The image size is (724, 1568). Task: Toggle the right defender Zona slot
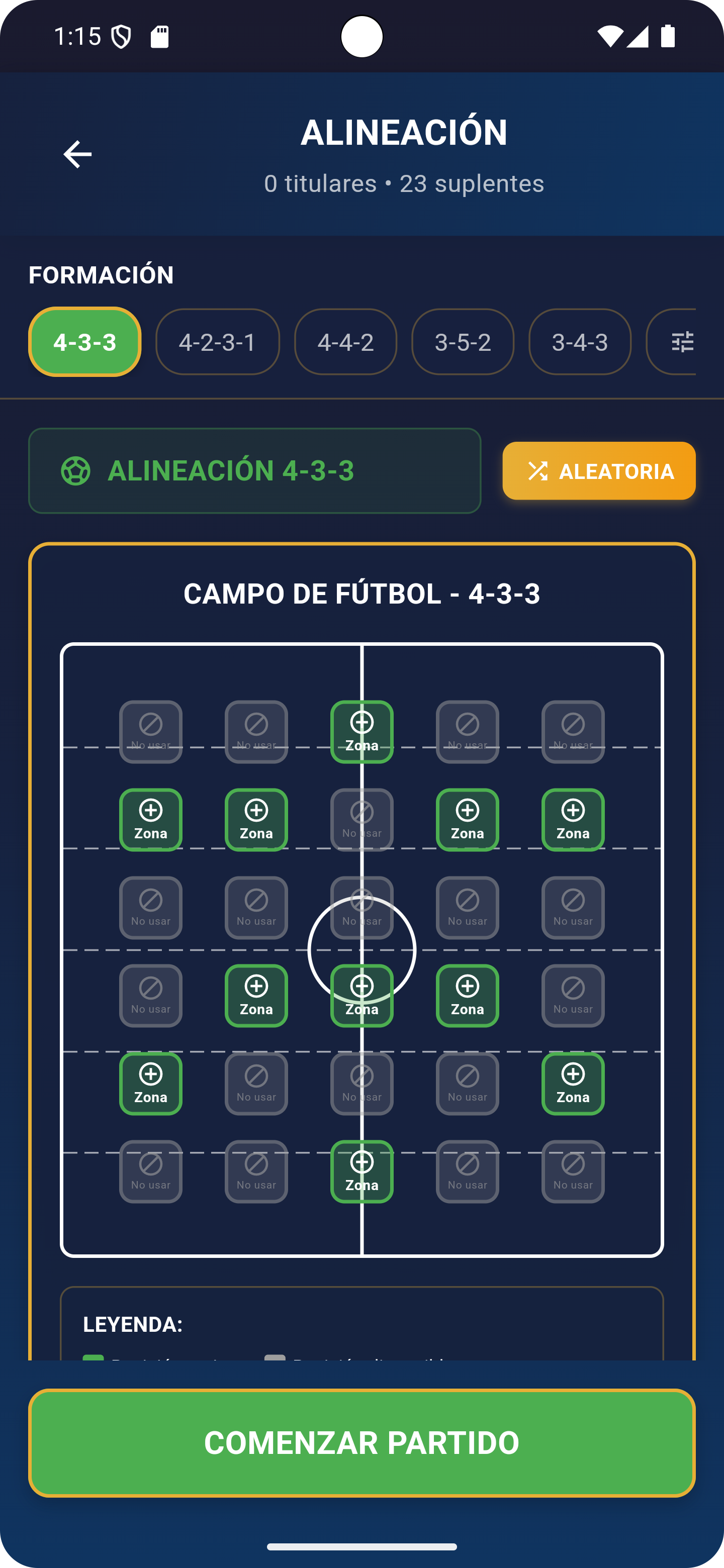pyautogui.click(x=573, y=1084)
